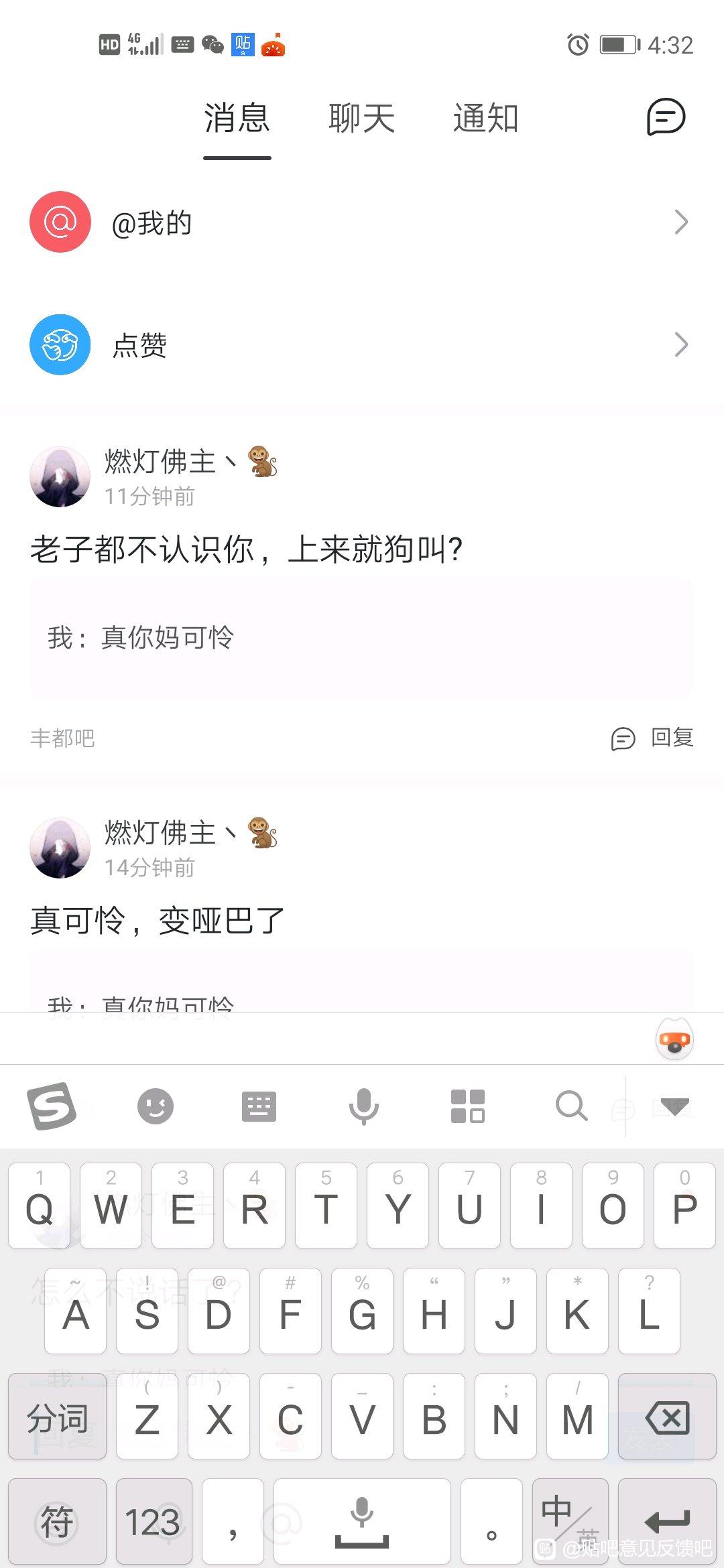Image resolution: width=724 pixels, height=1568 pixels.
Task: Open the new chat icon at top right
Action: tap(665, 117)
